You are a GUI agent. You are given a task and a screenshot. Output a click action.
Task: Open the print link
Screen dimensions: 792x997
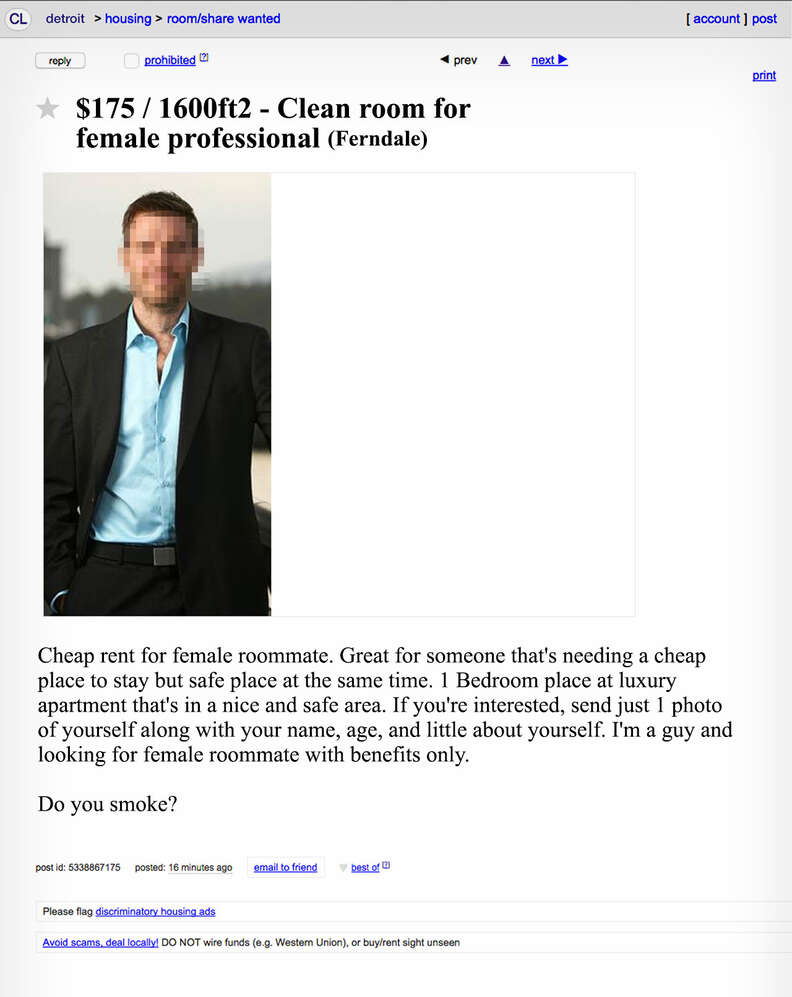coord(764,75)
